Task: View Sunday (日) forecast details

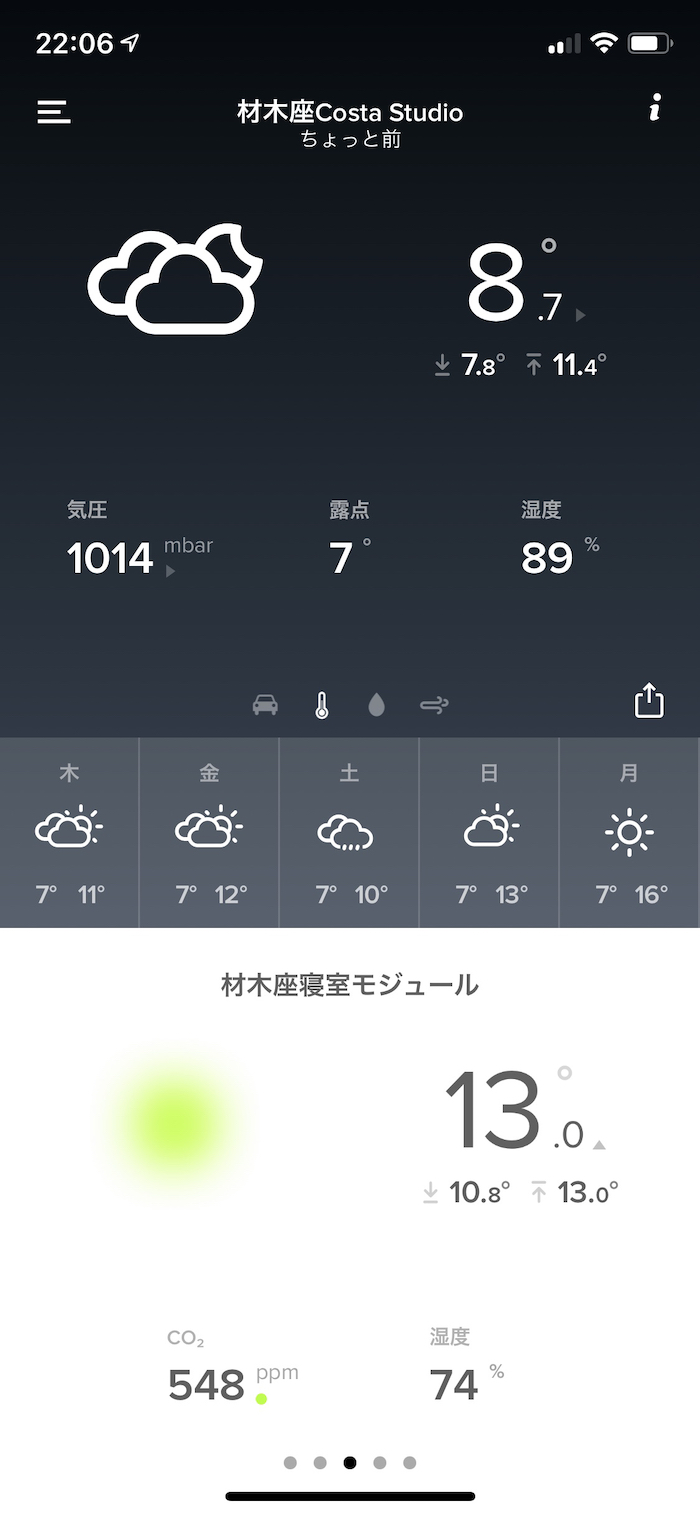Action: point(489,832)
